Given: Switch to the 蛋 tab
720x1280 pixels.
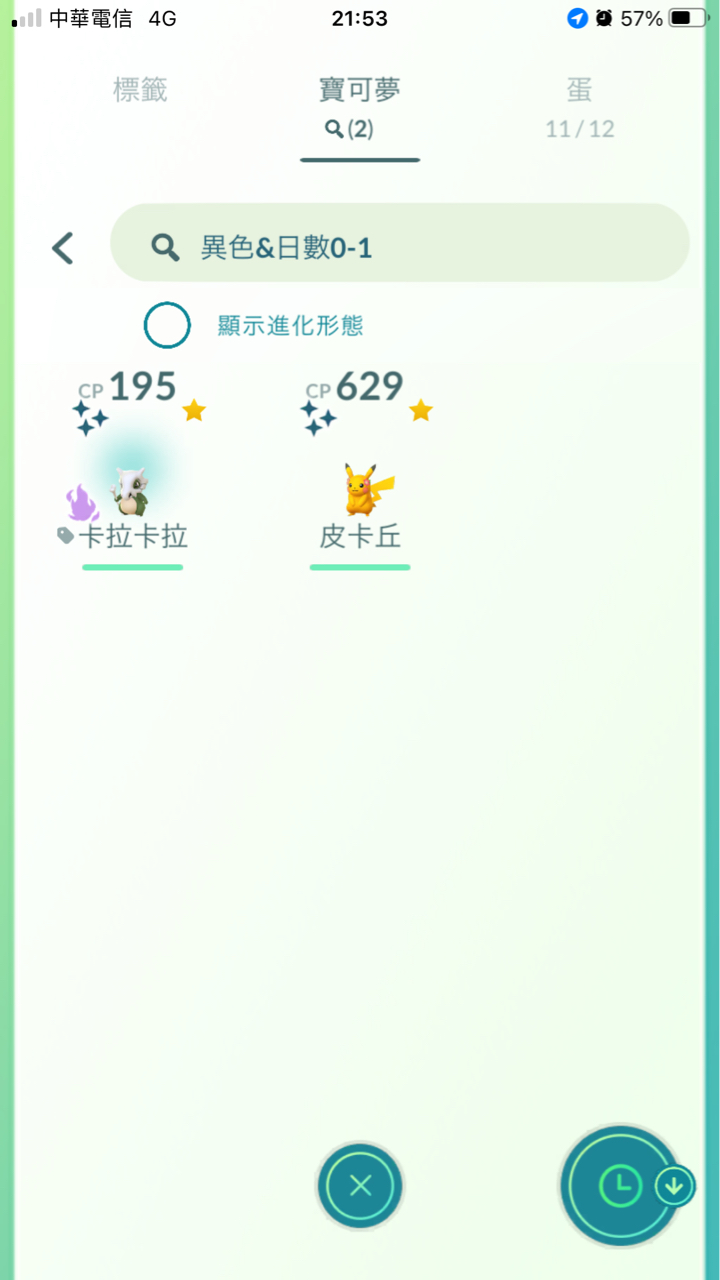Looking at the screenshot, I should point(579,107).
